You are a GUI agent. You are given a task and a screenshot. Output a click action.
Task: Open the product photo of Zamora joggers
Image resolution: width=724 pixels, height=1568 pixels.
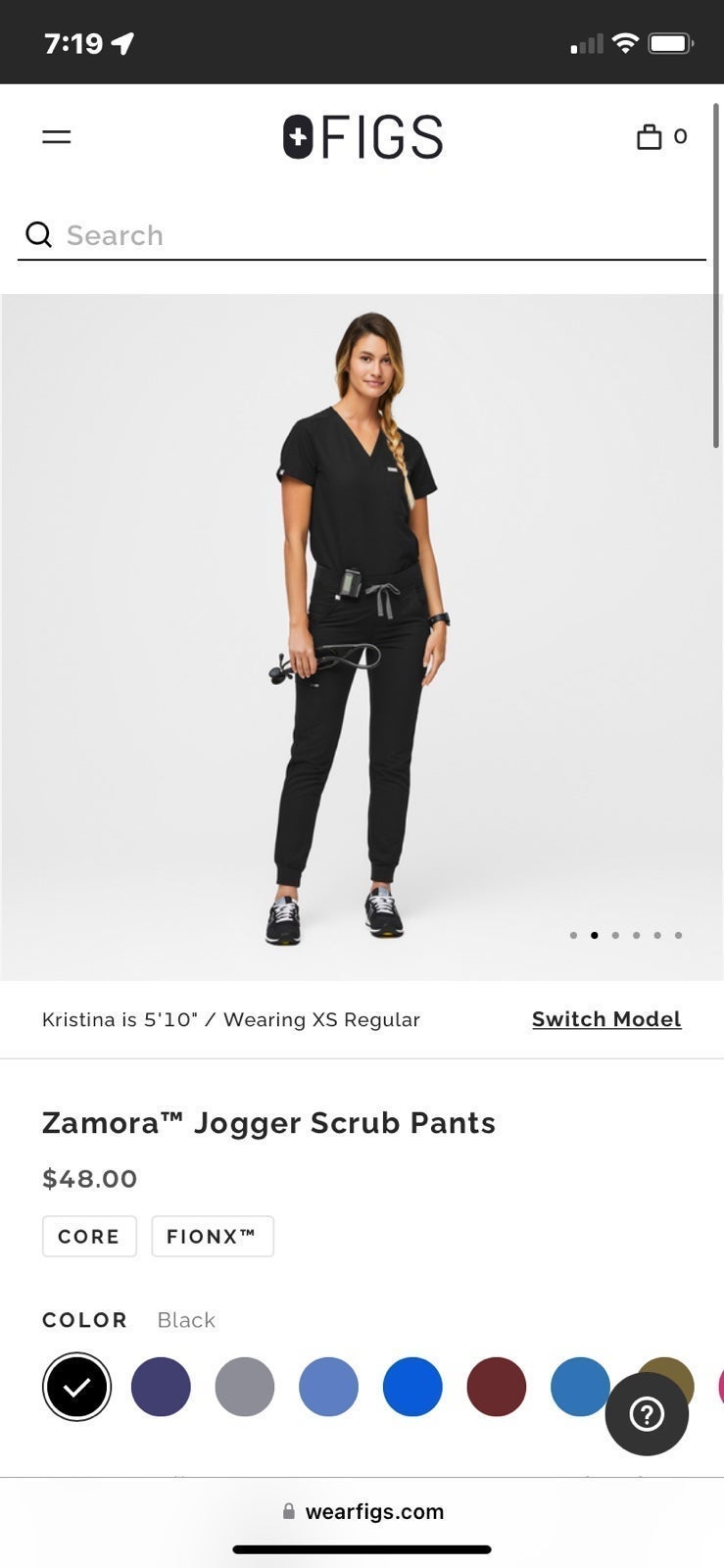(362, 637)
